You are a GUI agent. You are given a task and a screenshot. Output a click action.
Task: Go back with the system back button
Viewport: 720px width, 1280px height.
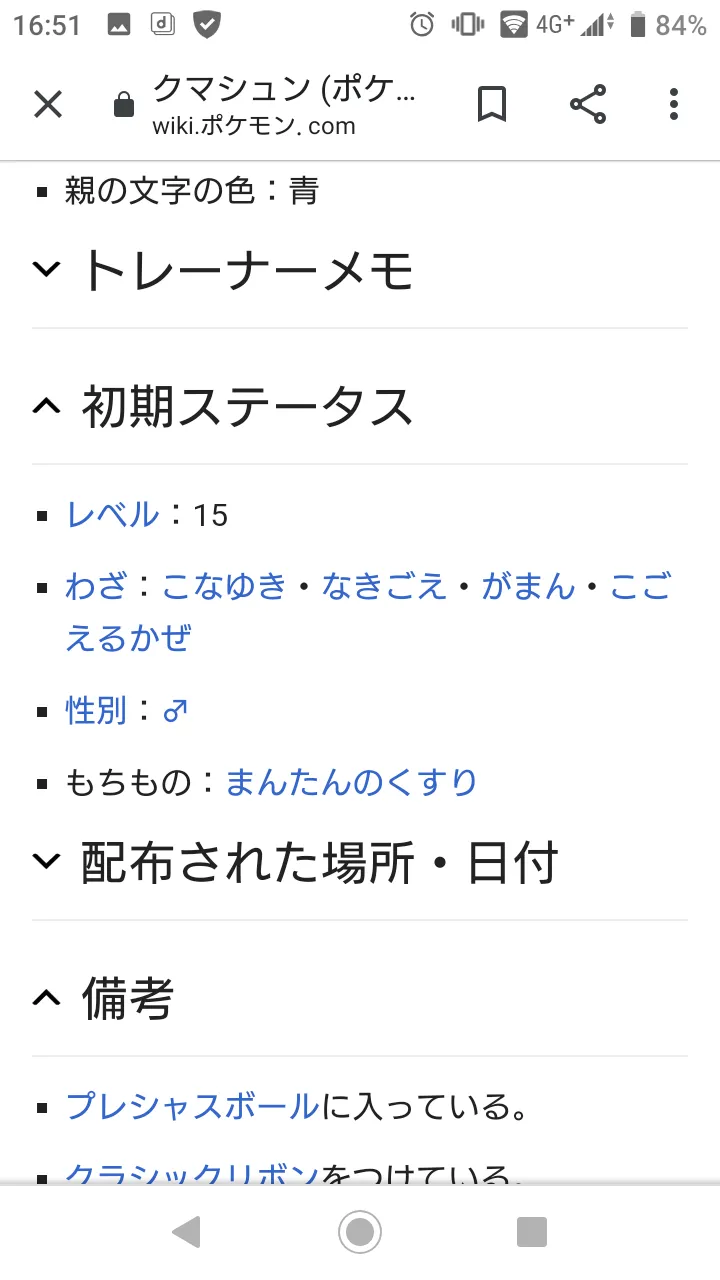(x=187, y=1232)
